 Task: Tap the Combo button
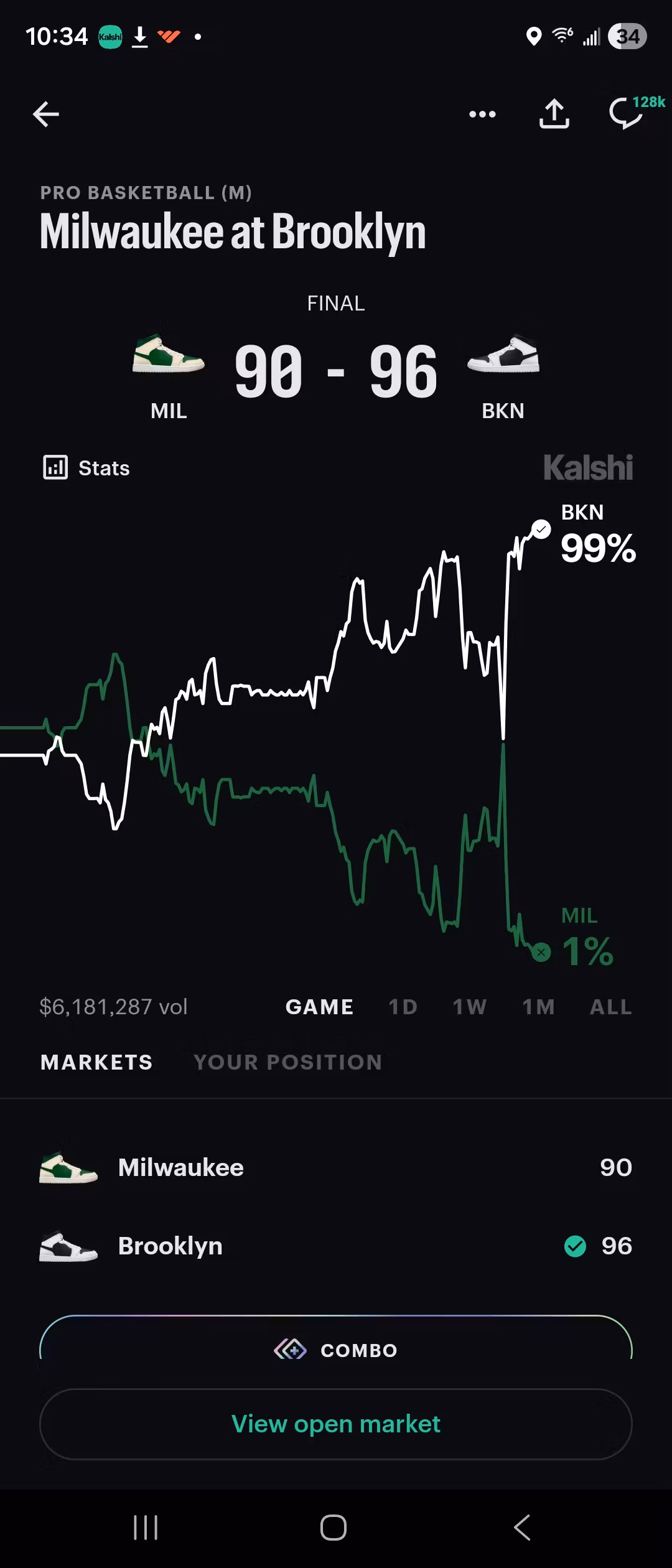(336, 1350)
